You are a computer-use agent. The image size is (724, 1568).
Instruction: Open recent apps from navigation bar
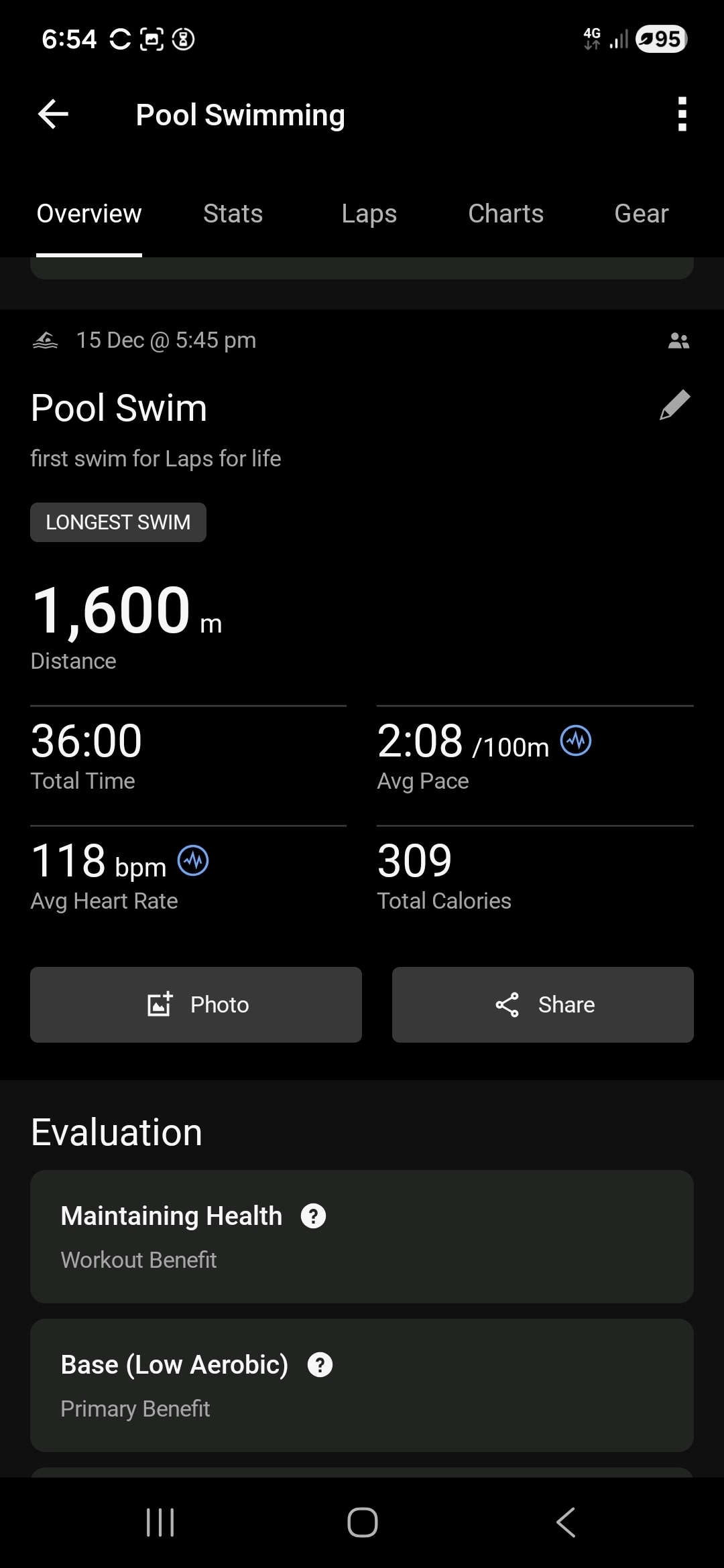point(160,1522)
